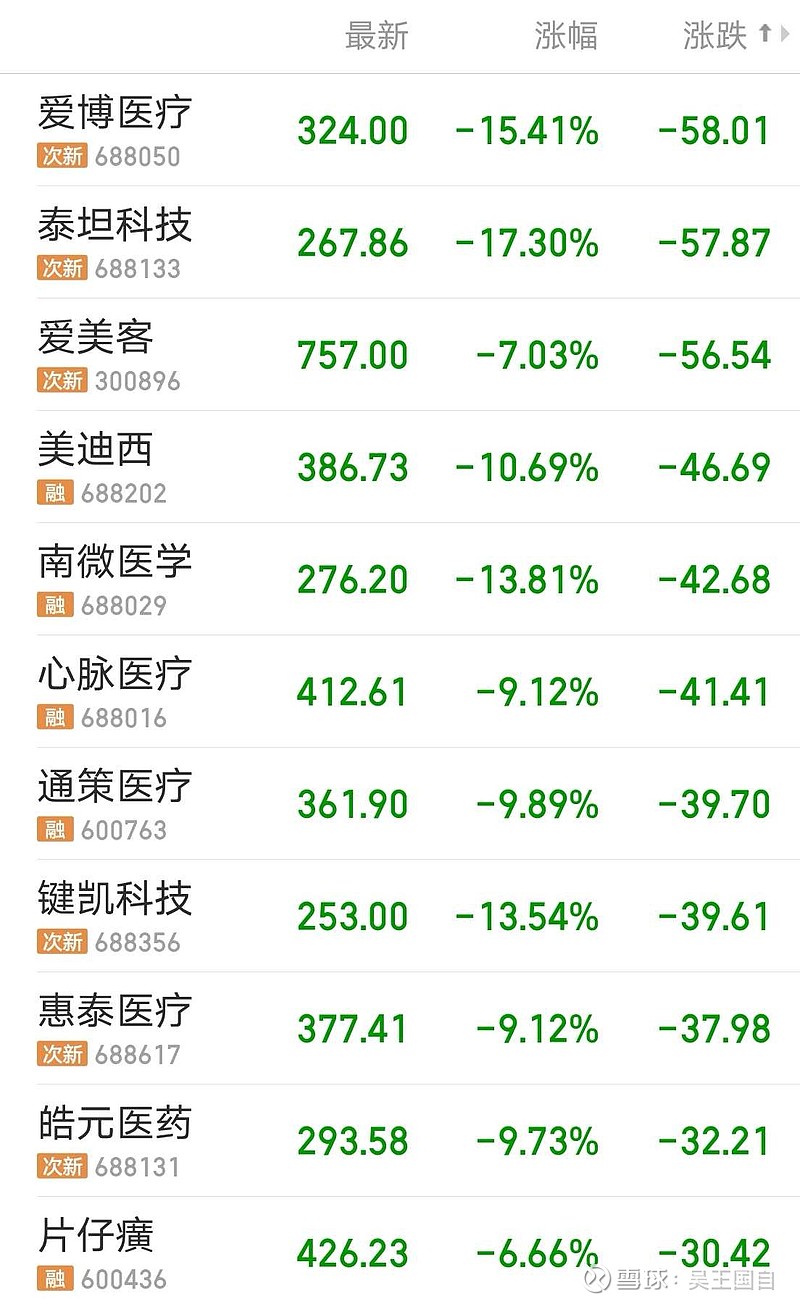Screen dimensions: 800x1304
Task: View the 通策医疗 stock row
Action: tap(400, 803)
